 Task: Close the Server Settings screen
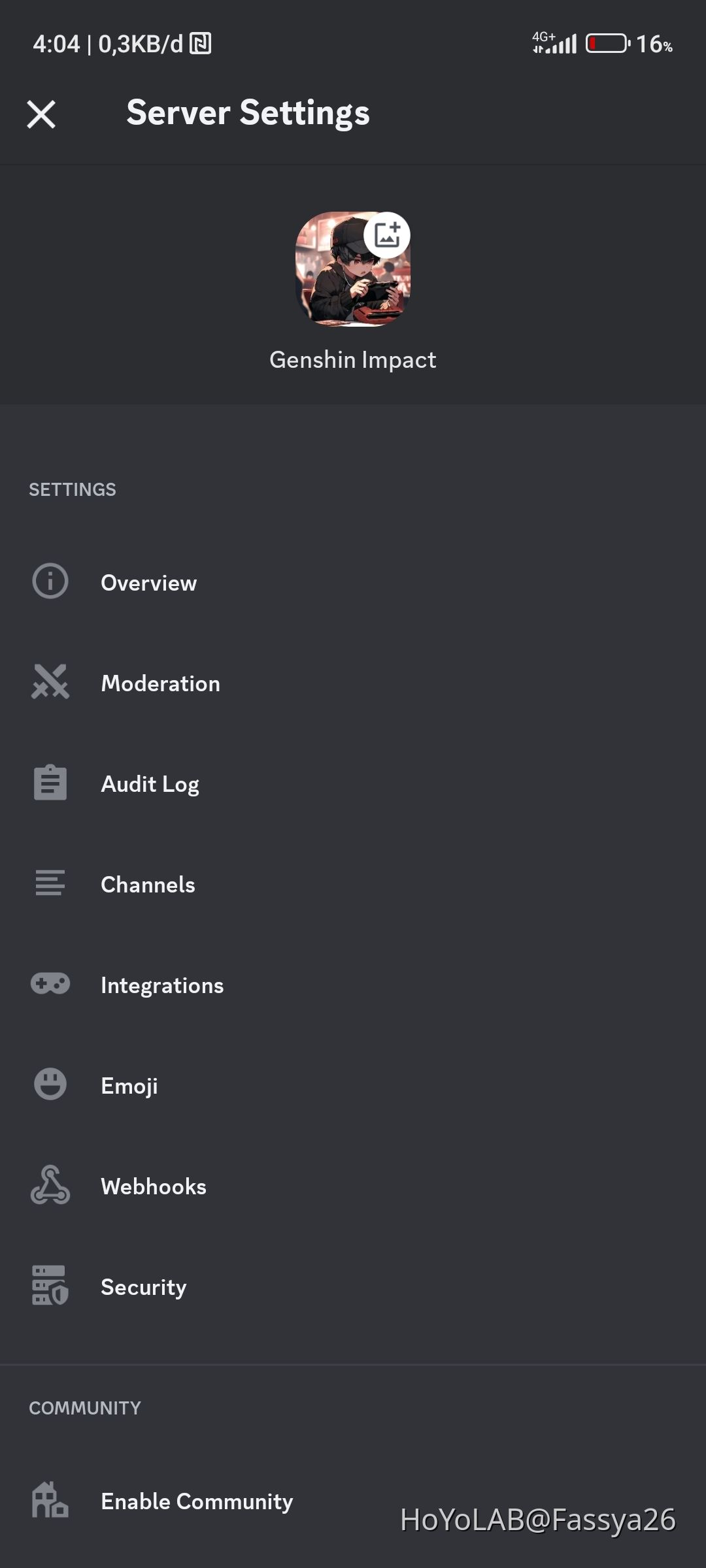[x=41, y=114]
